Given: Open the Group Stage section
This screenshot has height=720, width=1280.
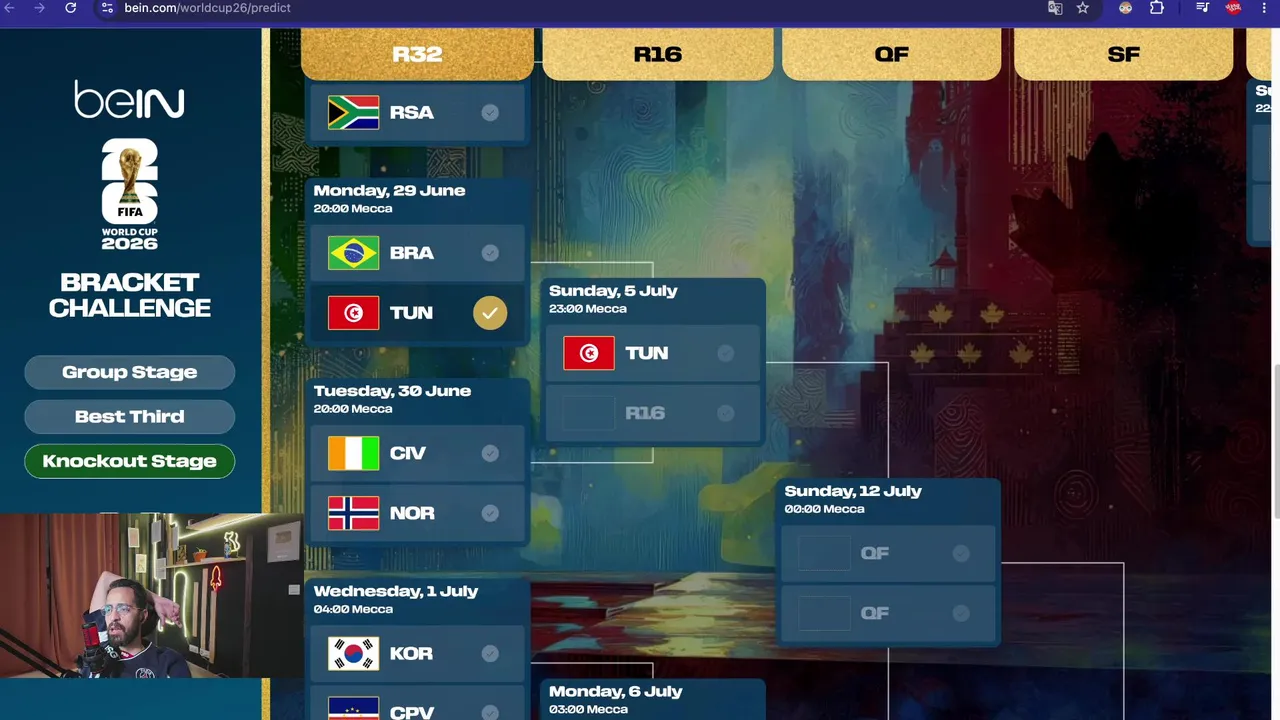Looking at the screenshot, I should point(130,372).
